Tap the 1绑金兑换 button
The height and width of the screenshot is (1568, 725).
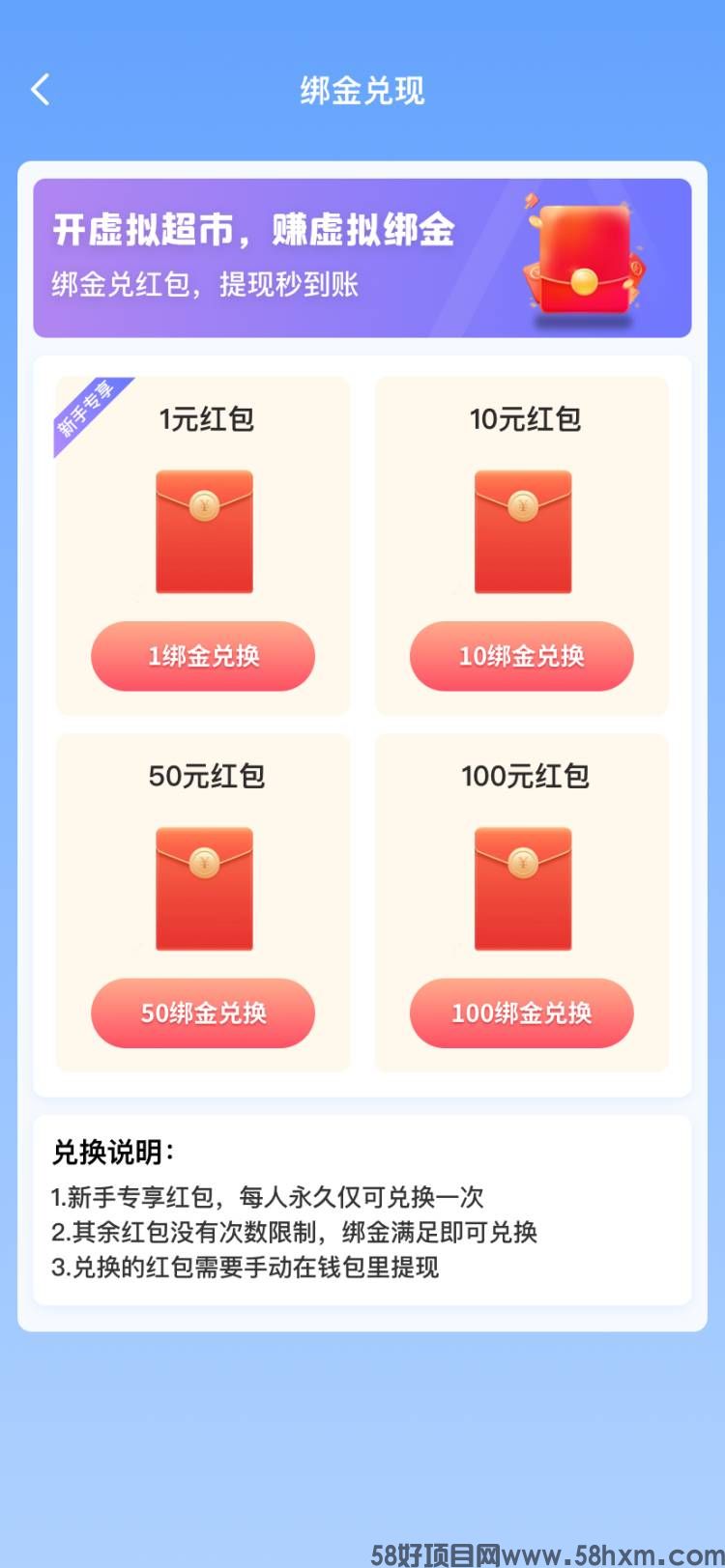pos(203,656)
